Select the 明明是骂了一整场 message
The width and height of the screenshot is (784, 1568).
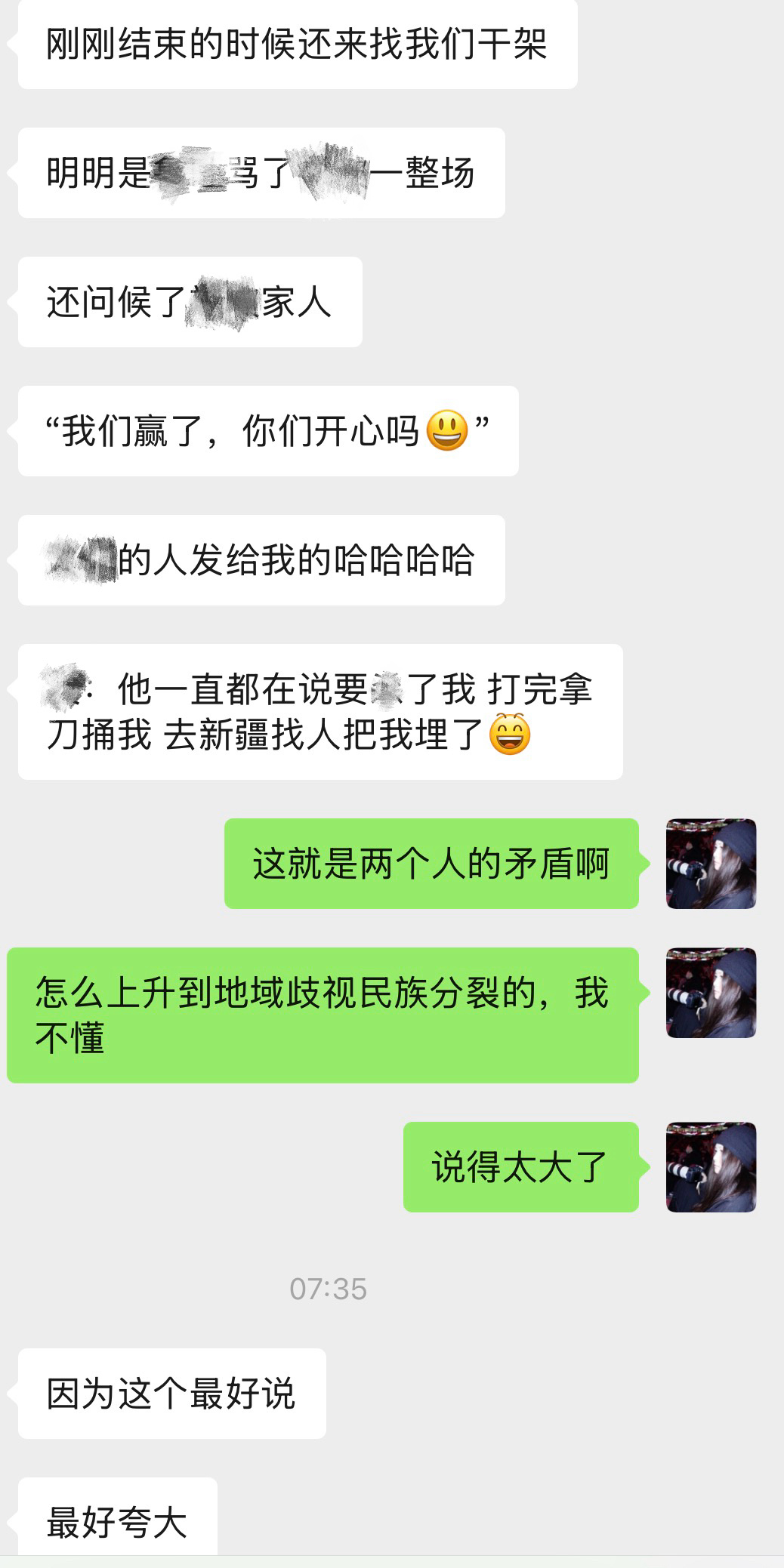264,172
